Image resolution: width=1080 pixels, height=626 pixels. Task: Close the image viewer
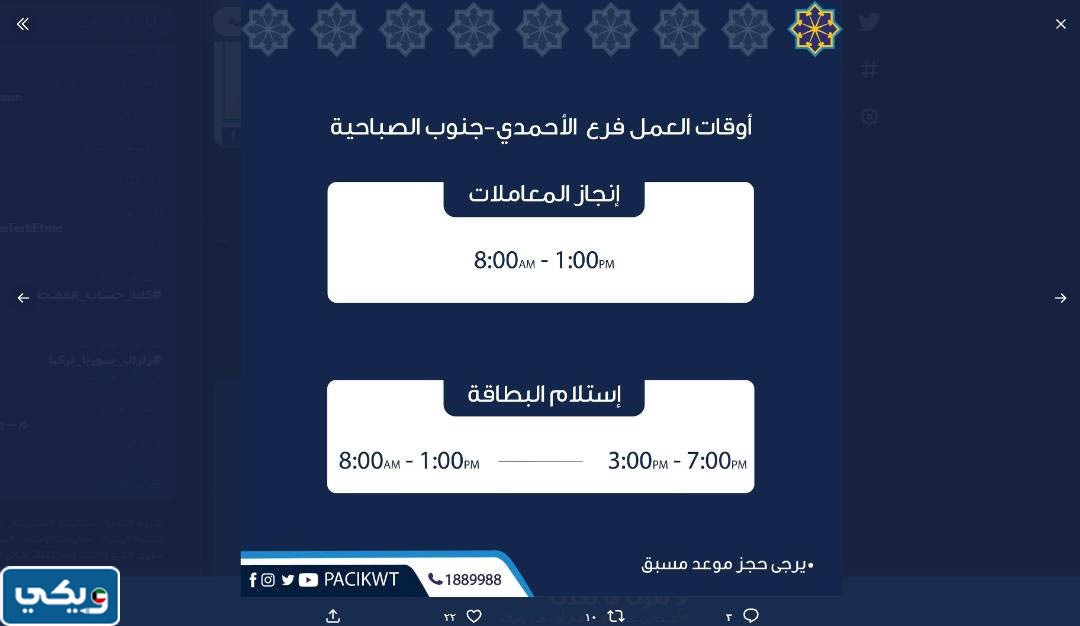click(x=1060, y=24)
